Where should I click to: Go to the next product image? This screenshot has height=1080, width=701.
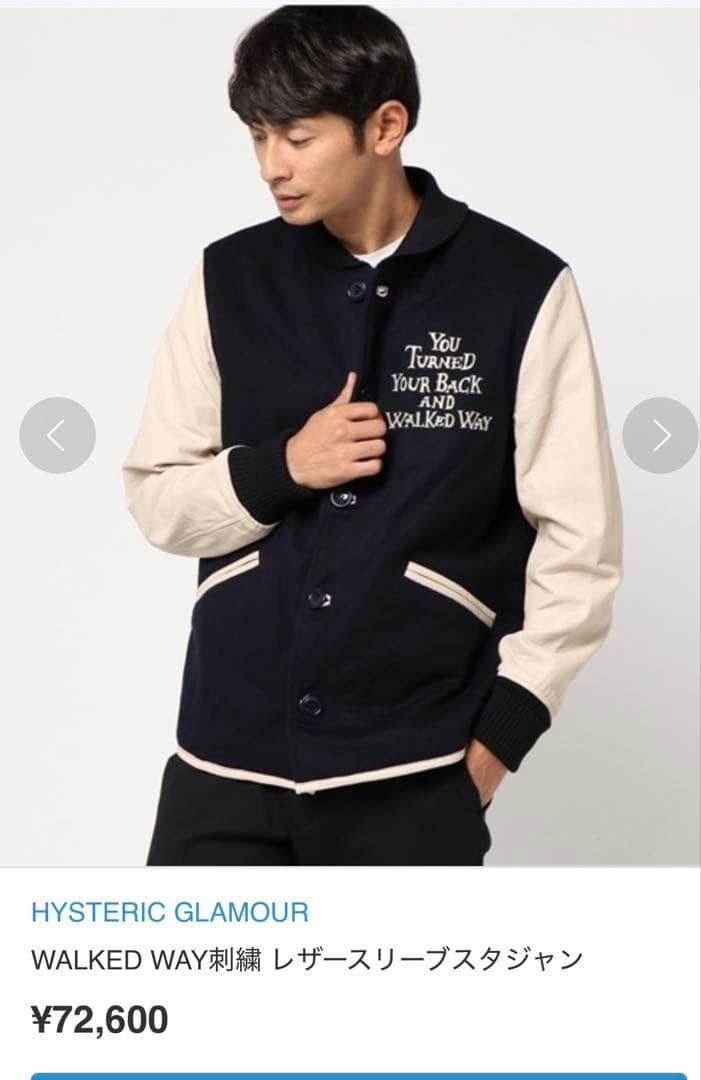tap(660, 436)
